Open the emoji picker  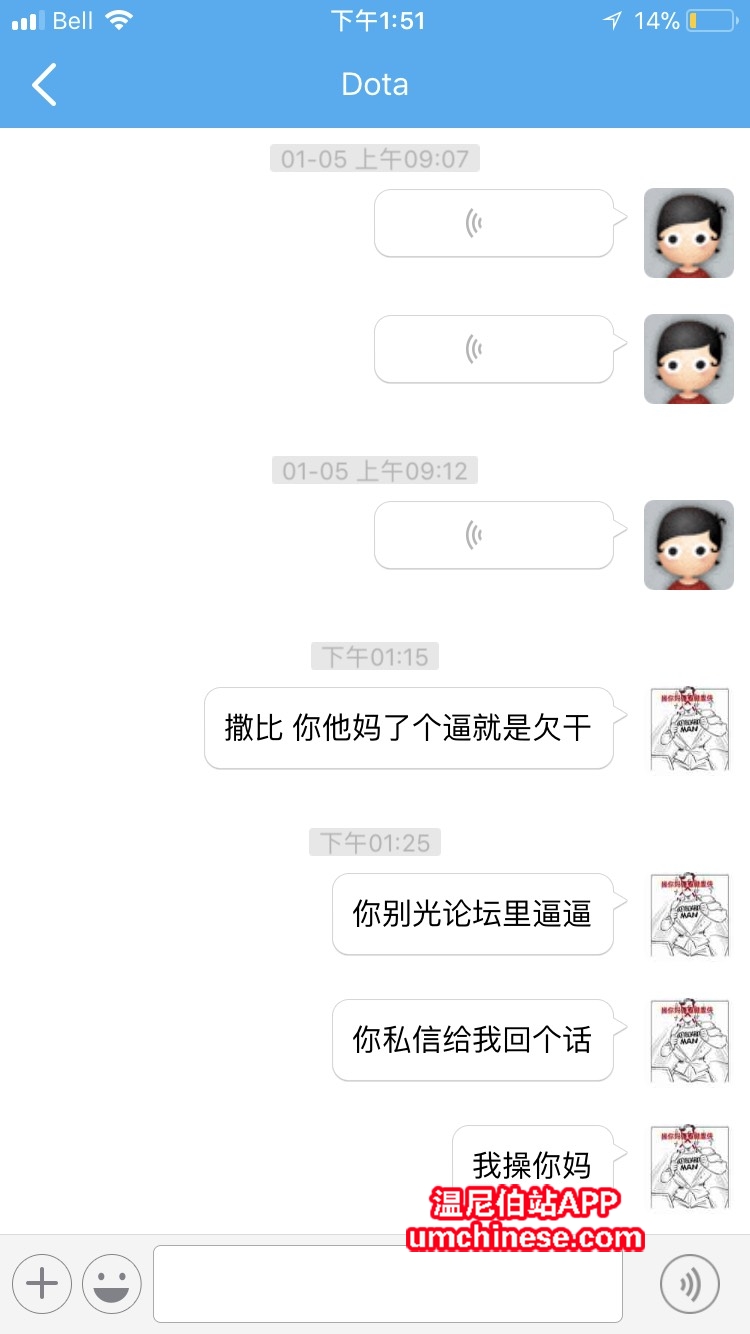coord(111,1283)
